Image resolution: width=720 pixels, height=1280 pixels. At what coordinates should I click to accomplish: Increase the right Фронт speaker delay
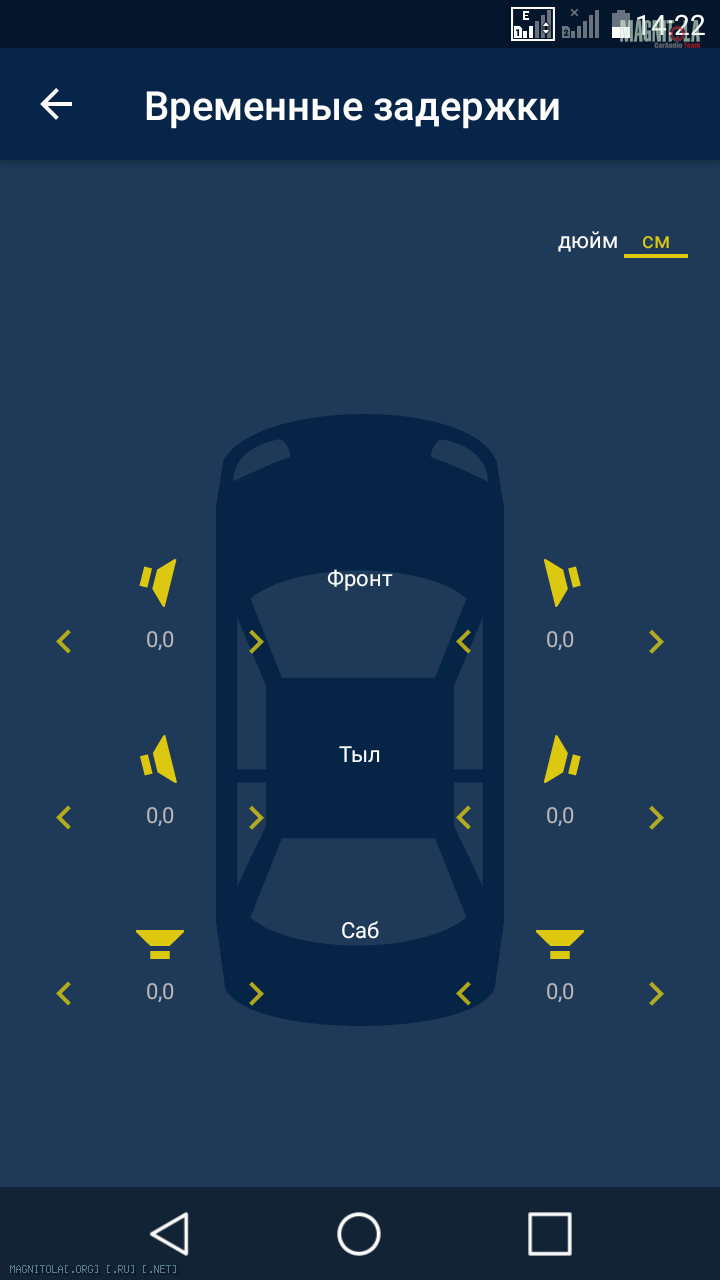click(x=656, y=641)
